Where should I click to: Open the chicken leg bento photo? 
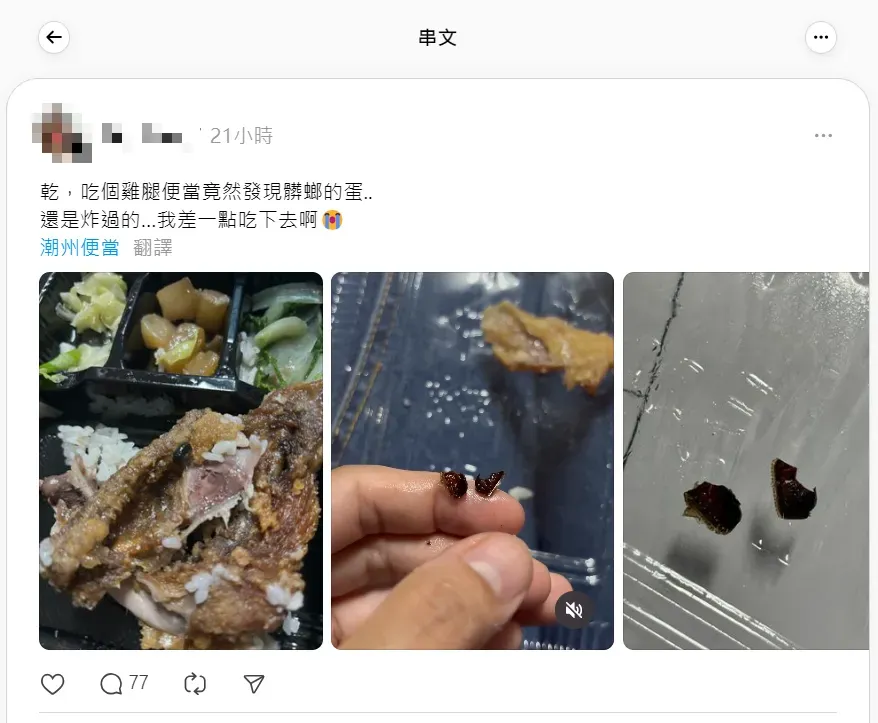click(x=181, y=460)
